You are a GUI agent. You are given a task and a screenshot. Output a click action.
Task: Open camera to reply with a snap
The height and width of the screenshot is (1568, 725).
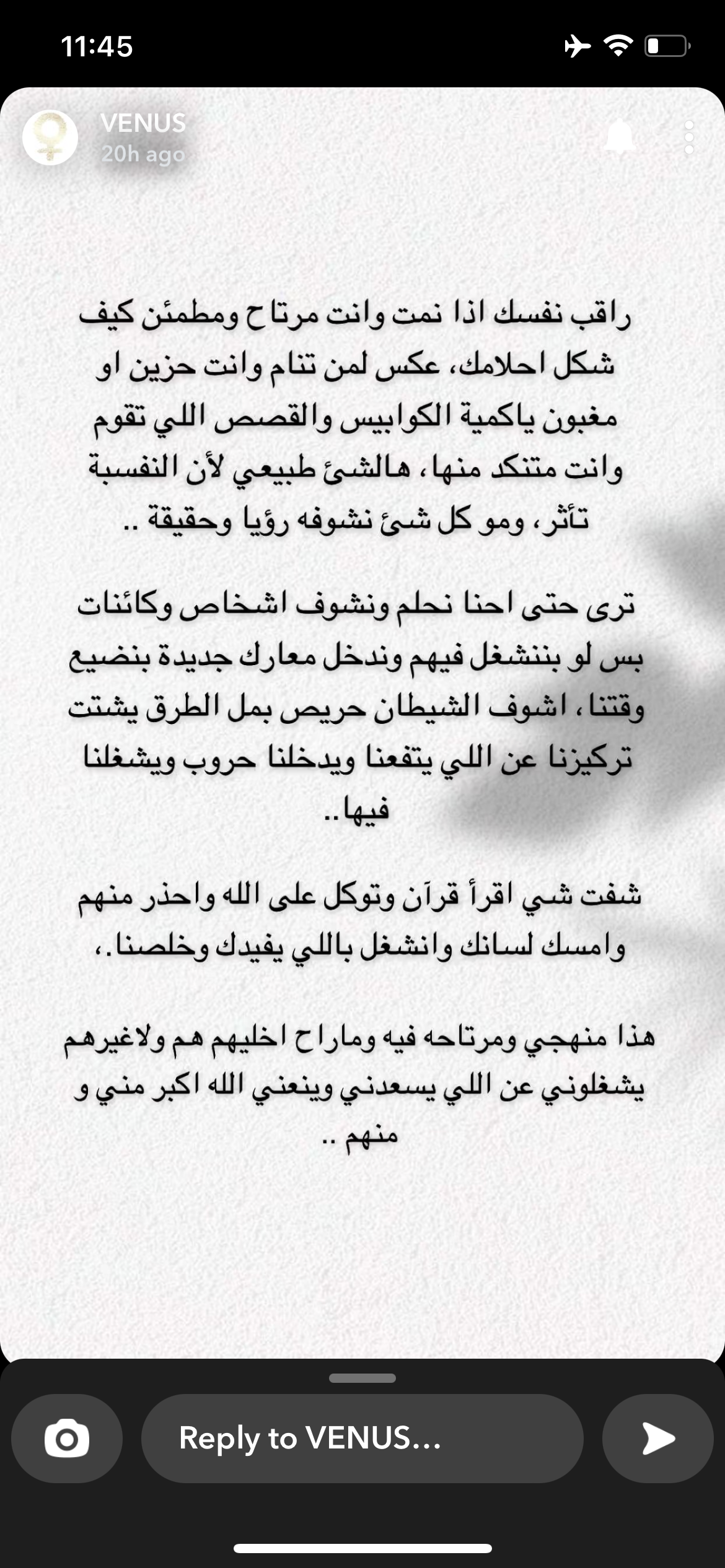(x=67, y=1438)
